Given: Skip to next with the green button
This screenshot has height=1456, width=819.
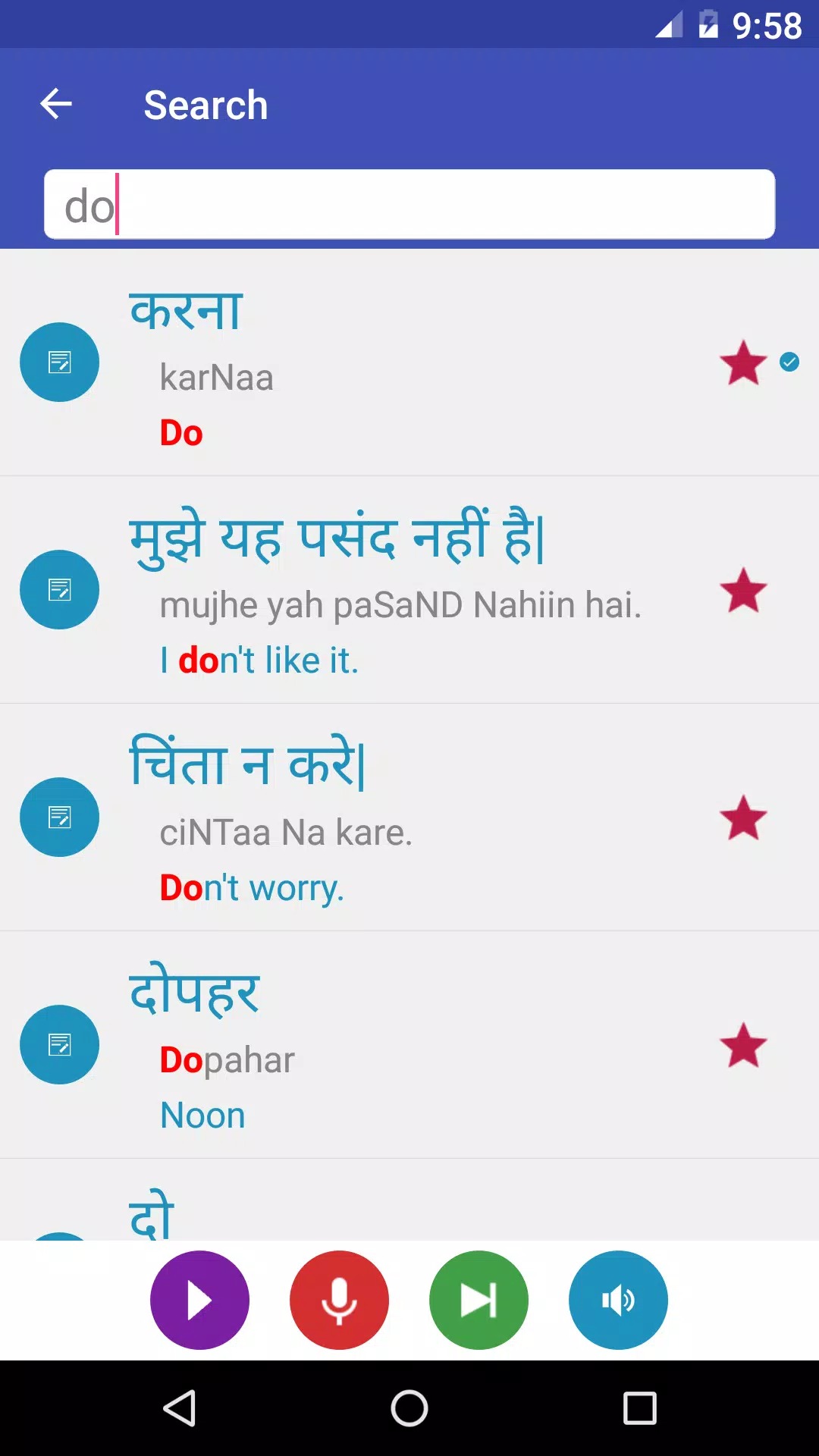Looking at the screenshot, I should click(479, 1300).
